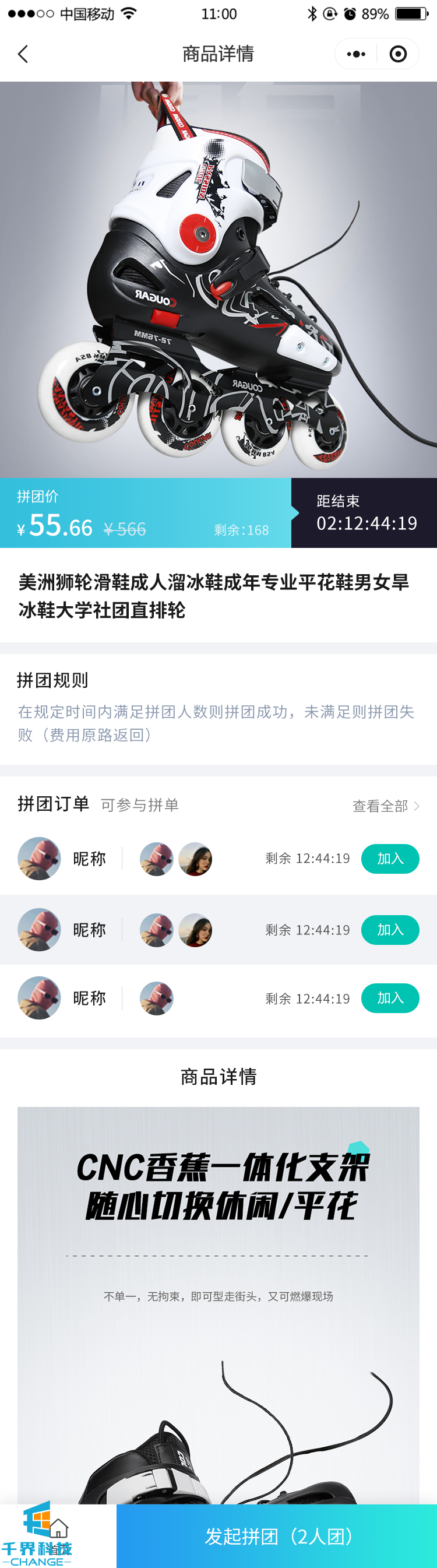Join the group order showing only one member
437x1568 pixels.
pos(390,999)
